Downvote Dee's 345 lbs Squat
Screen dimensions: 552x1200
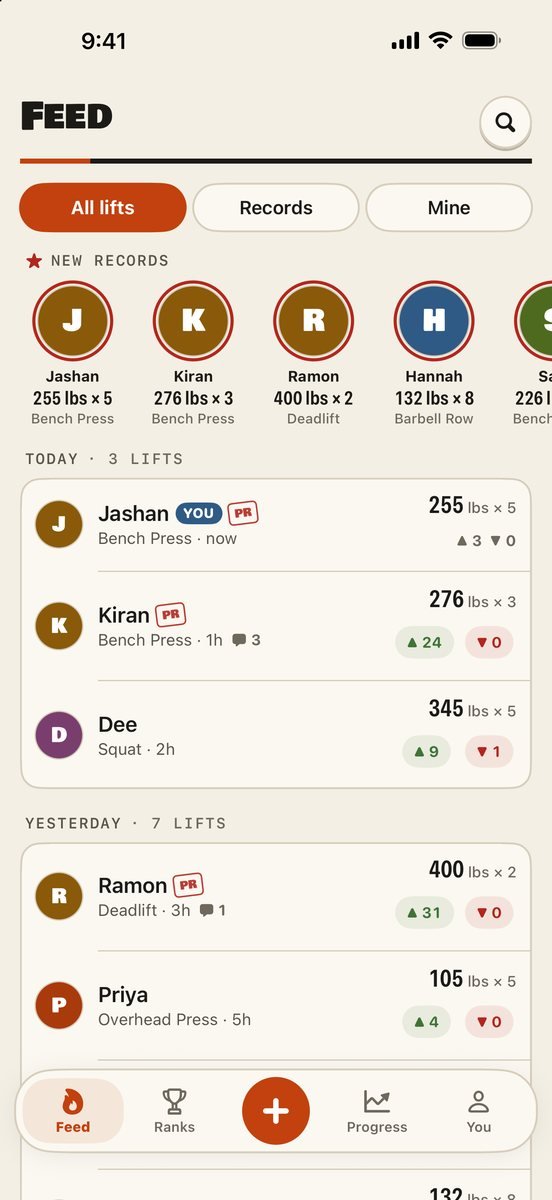point(489,751)
